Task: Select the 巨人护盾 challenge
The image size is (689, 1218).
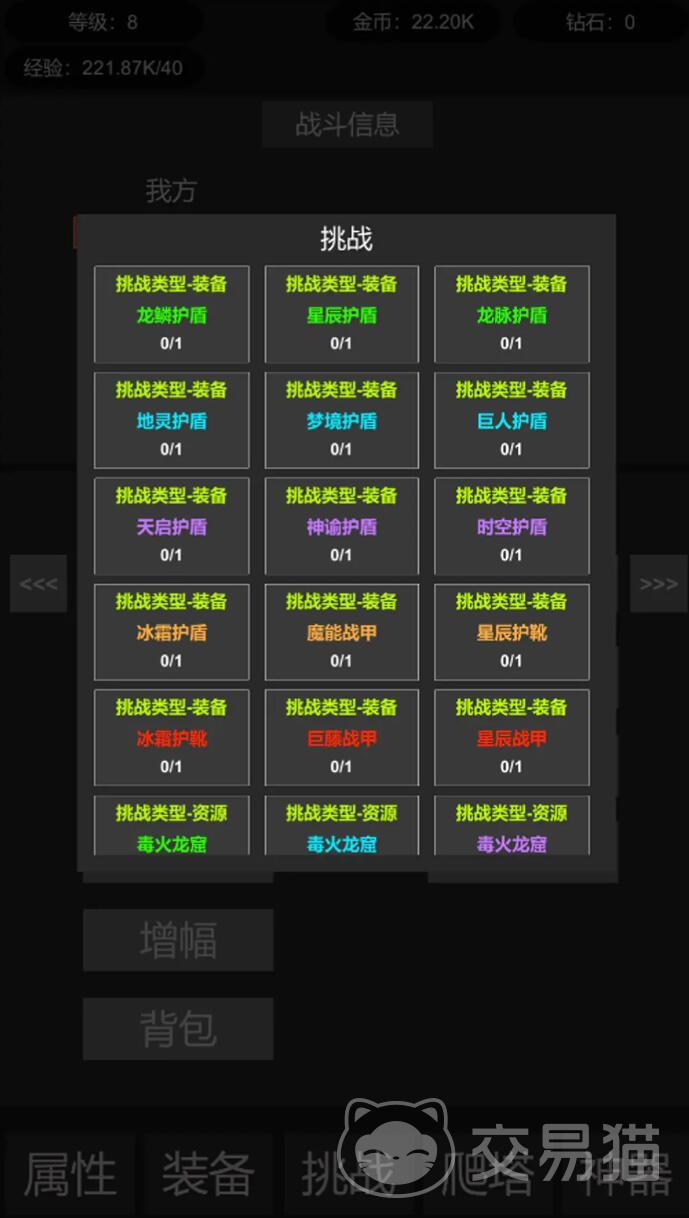Action: pyautogui.click(x=511, y=420)
